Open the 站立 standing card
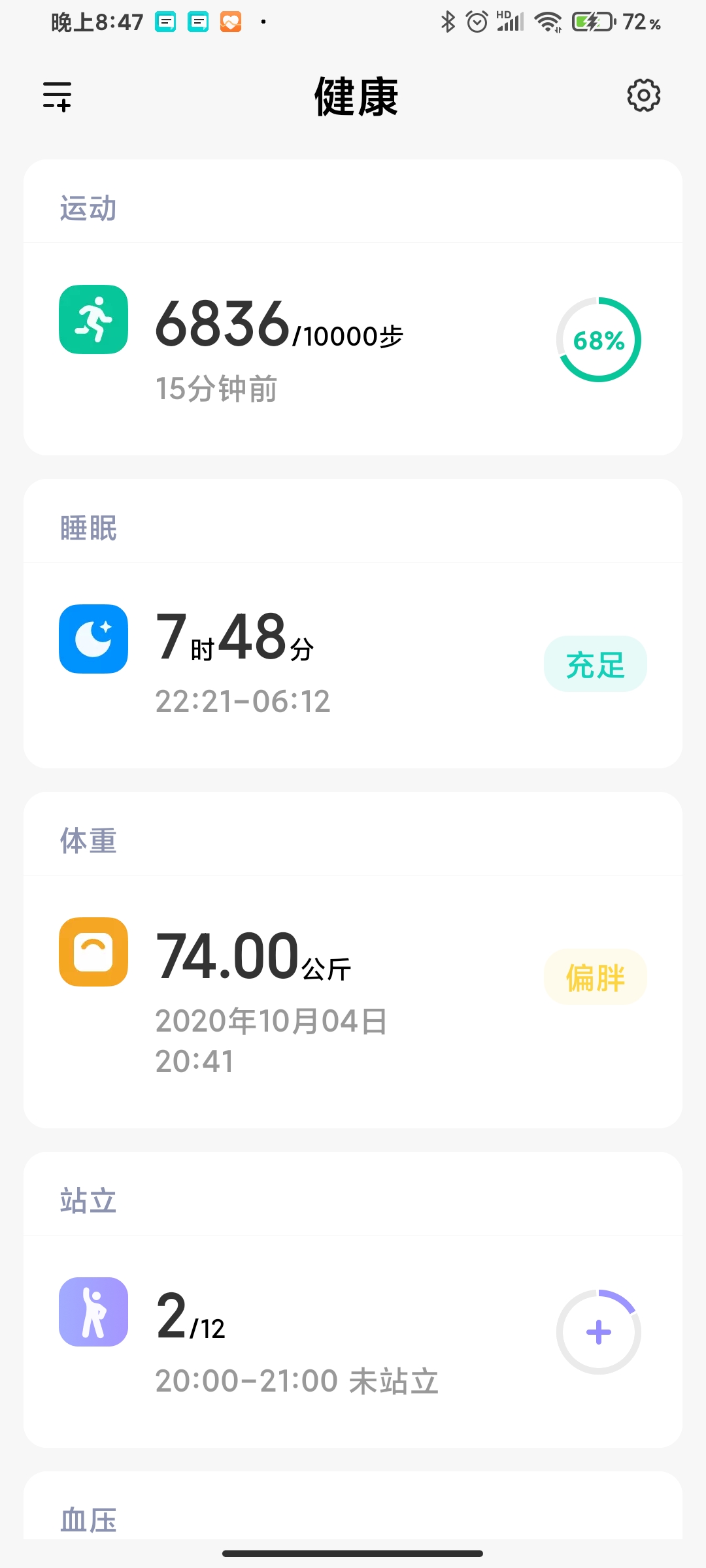 (x=353, y=1299)
